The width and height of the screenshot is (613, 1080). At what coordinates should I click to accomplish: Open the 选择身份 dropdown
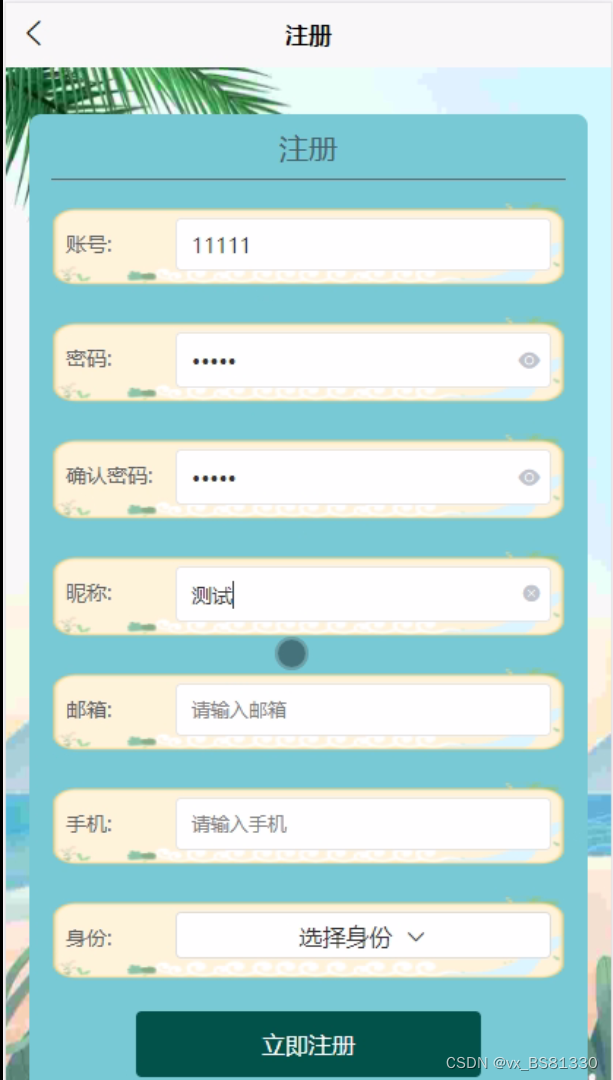click(363, 936)
